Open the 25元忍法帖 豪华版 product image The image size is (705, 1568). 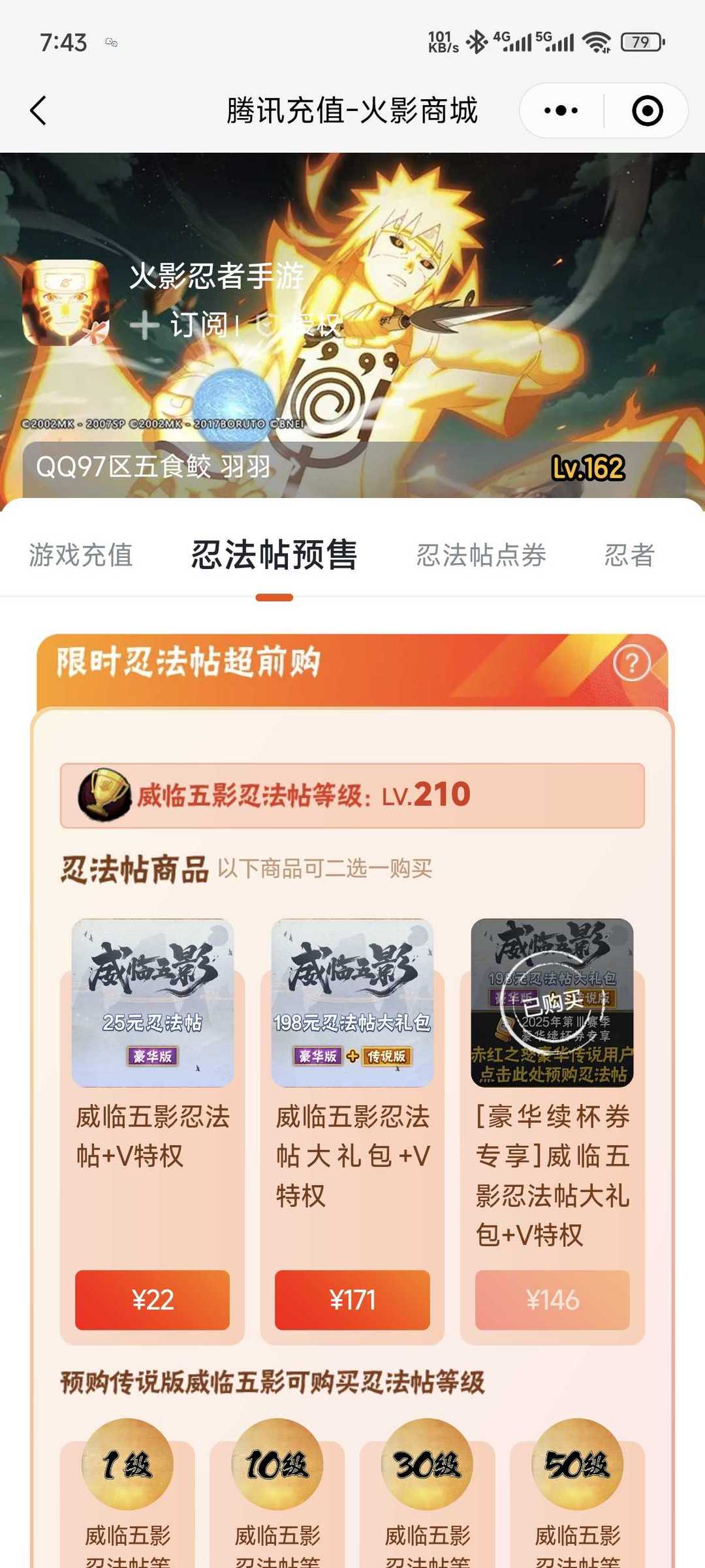point(152,1003)
